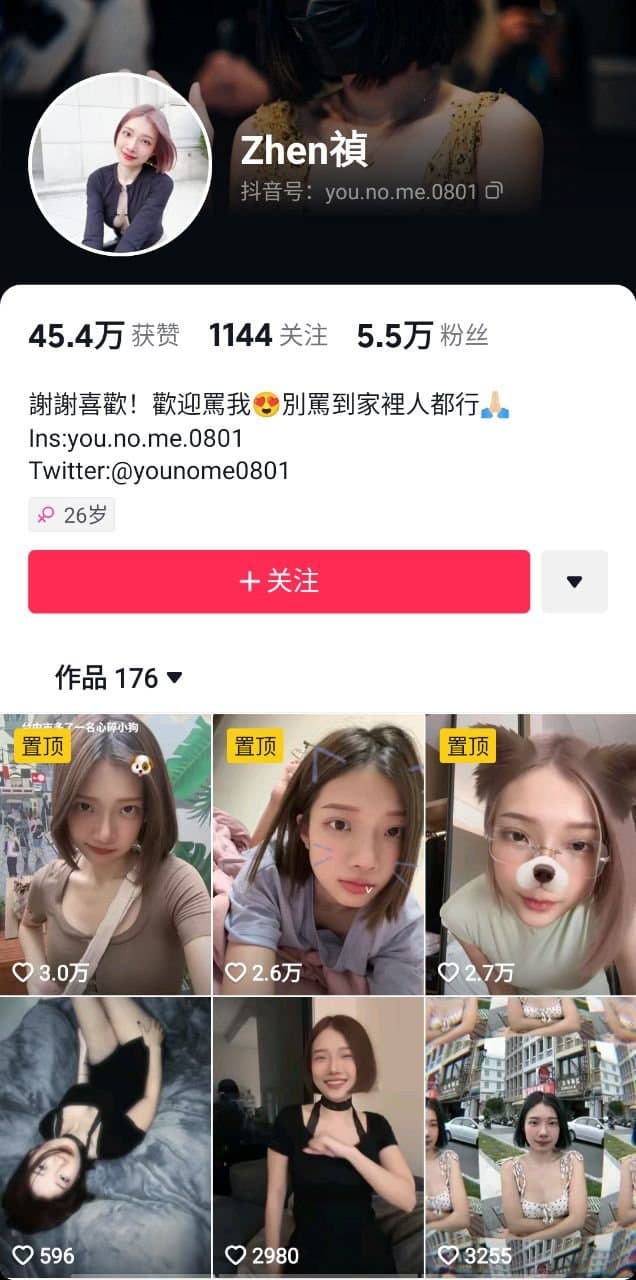
Task: Open the video with 3255 likes
Action: pos(531,1137)
